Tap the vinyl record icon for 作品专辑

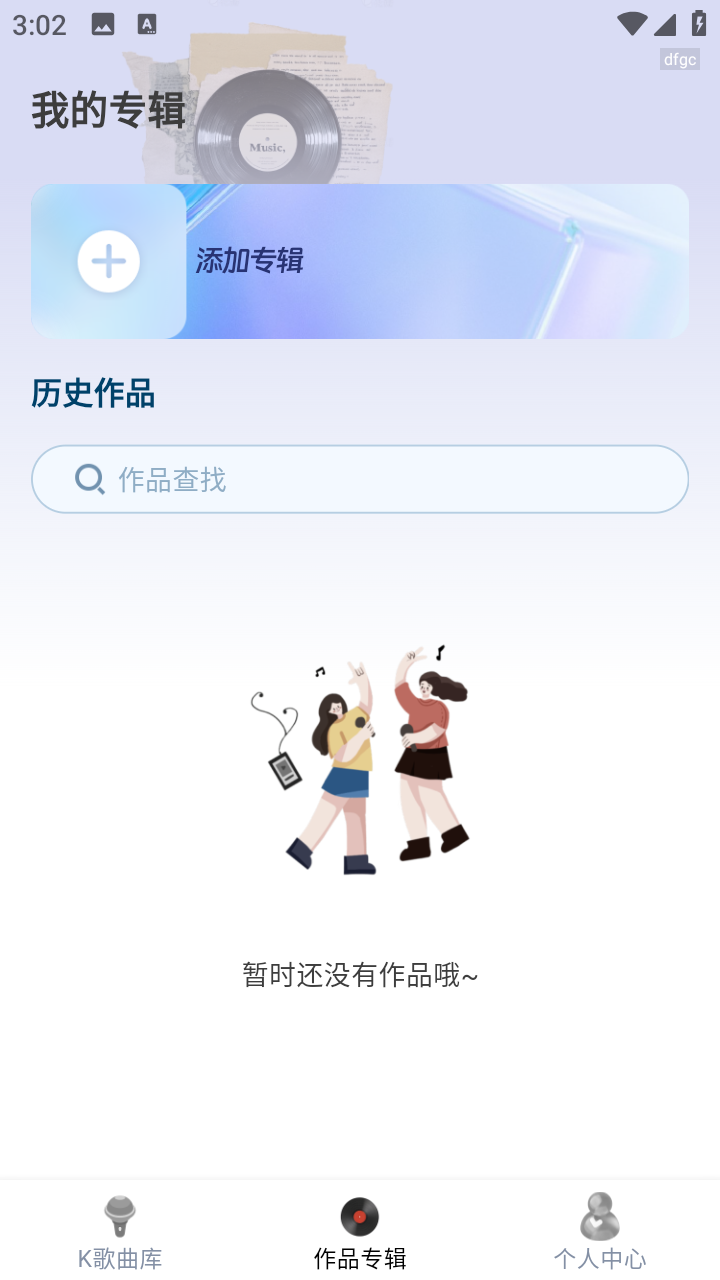click(x=359, y=1215)
